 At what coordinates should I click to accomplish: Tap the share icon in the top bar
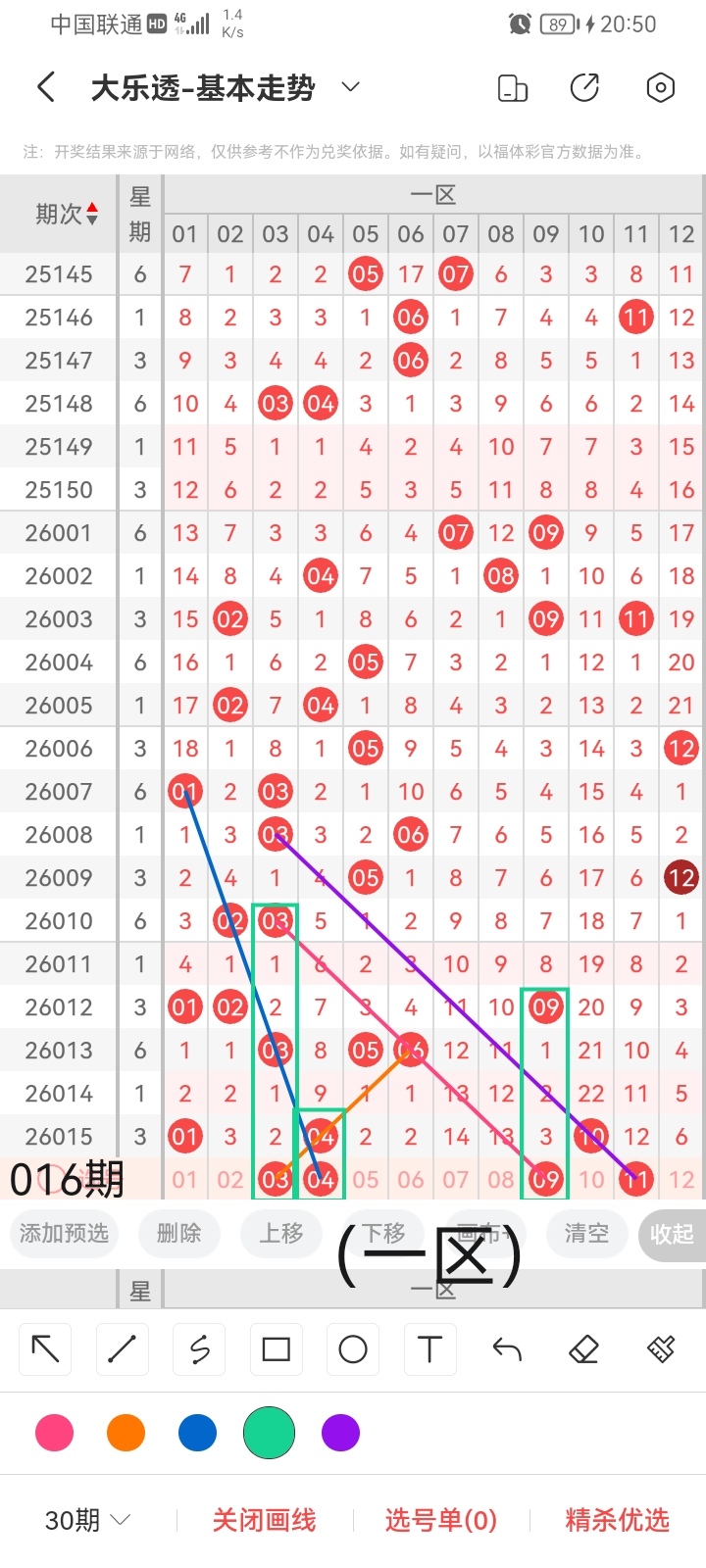point(584,87)
